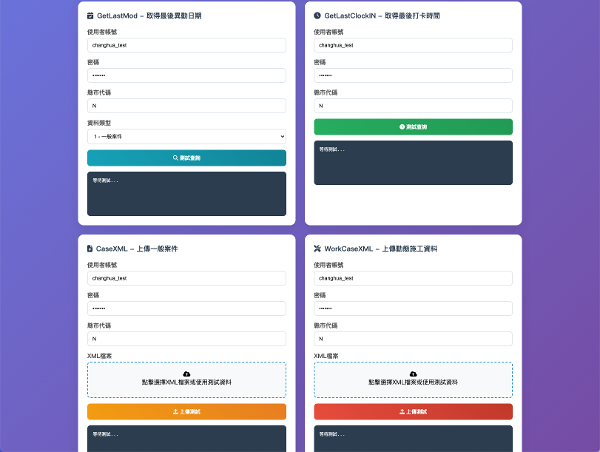Tap the password field in CaseXML card
Screen dimensions: 600x452
tap(186, 308)
